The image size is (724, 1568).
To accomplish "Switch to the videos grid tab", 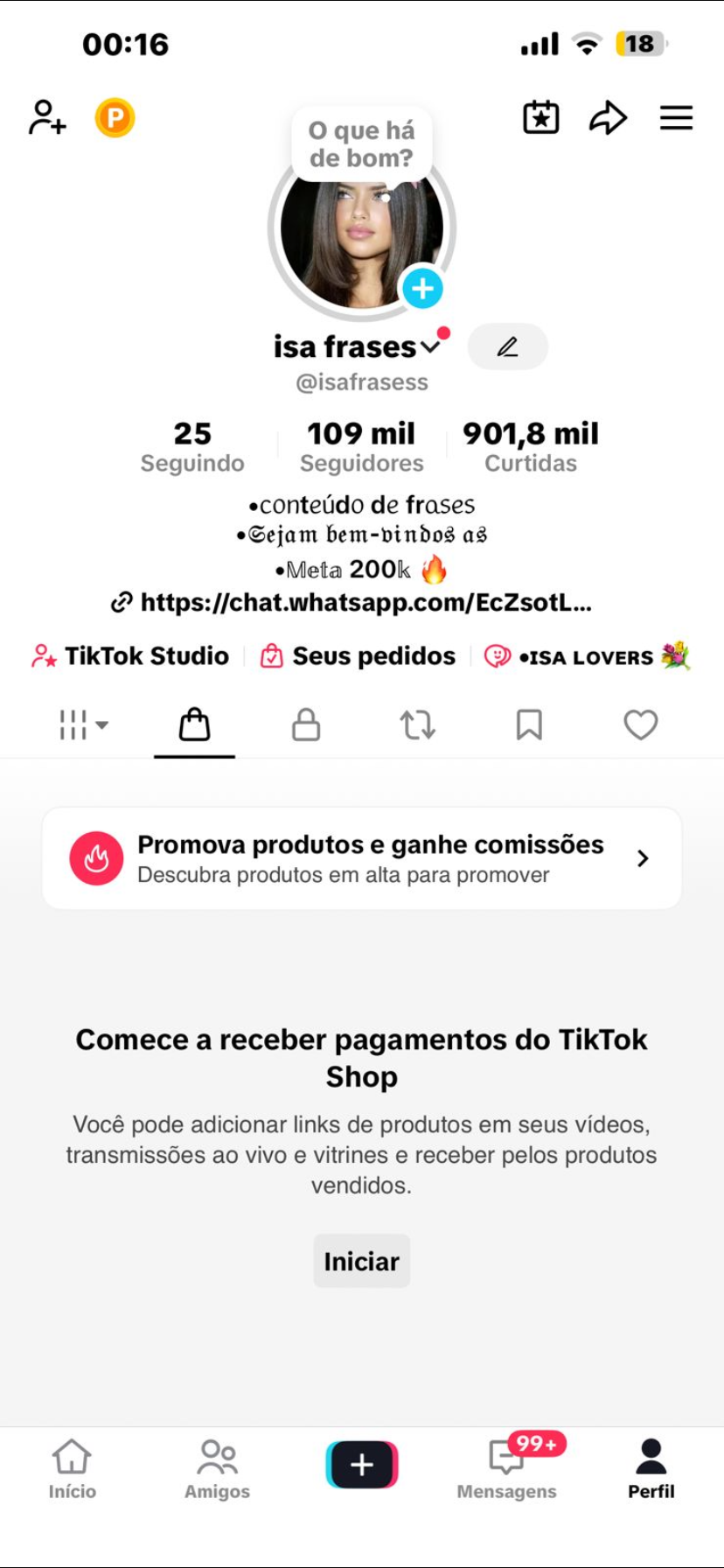I will point(83,724).
